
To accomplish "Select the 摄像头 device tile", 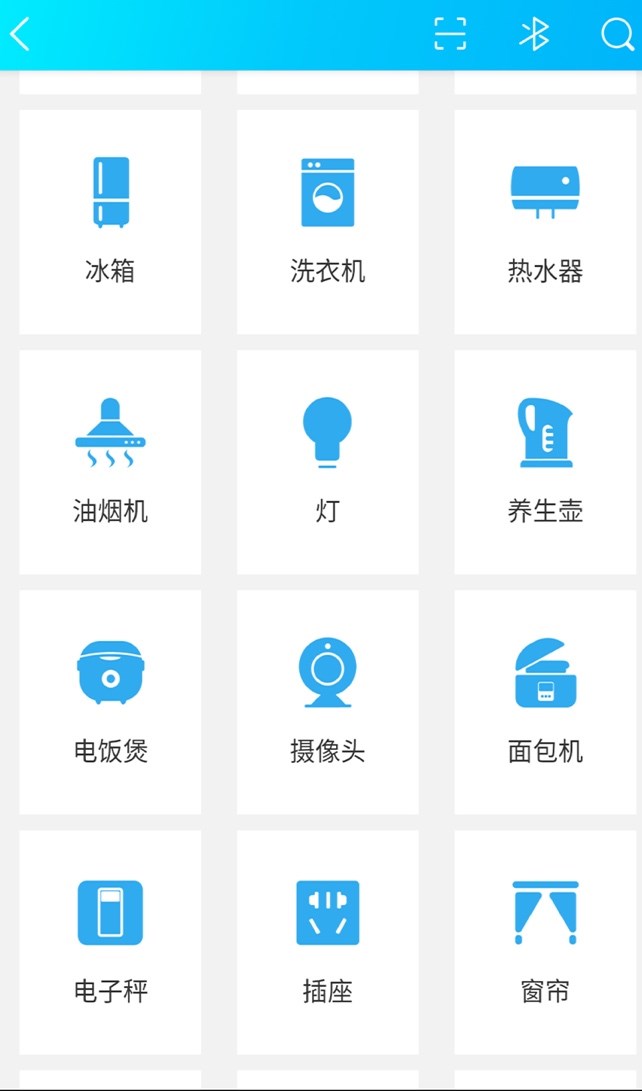I will 327,701.
